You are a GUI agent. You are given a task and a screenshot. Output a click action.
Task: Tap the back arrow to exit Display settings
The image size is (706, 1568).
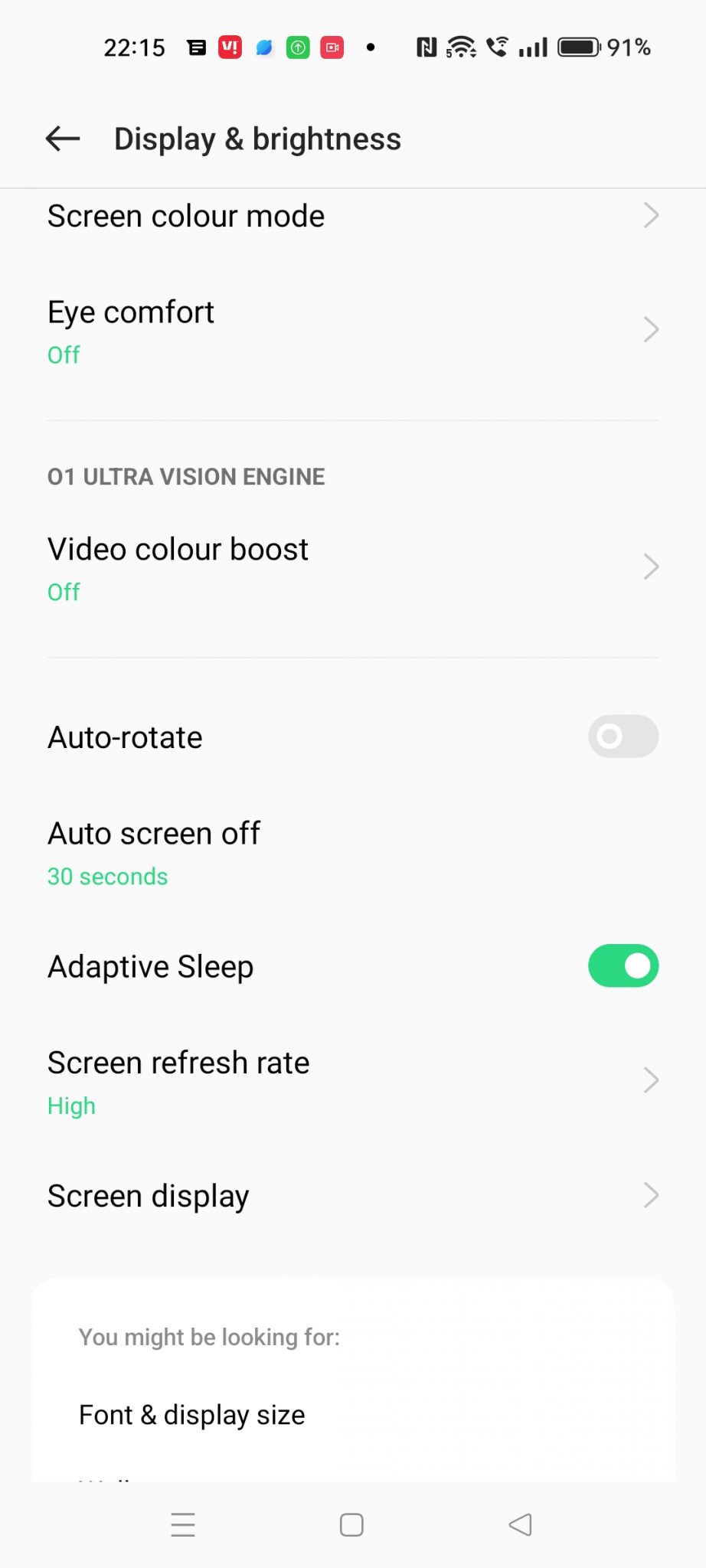[62, 139]
